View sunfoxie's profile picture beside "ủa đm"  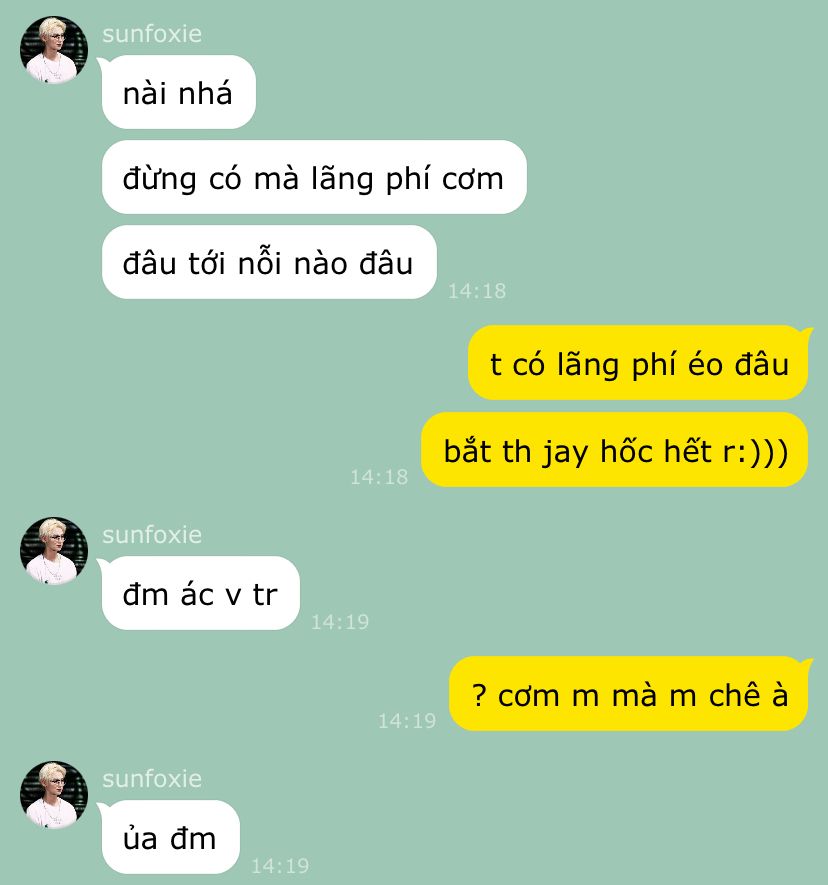pos(54,795)
